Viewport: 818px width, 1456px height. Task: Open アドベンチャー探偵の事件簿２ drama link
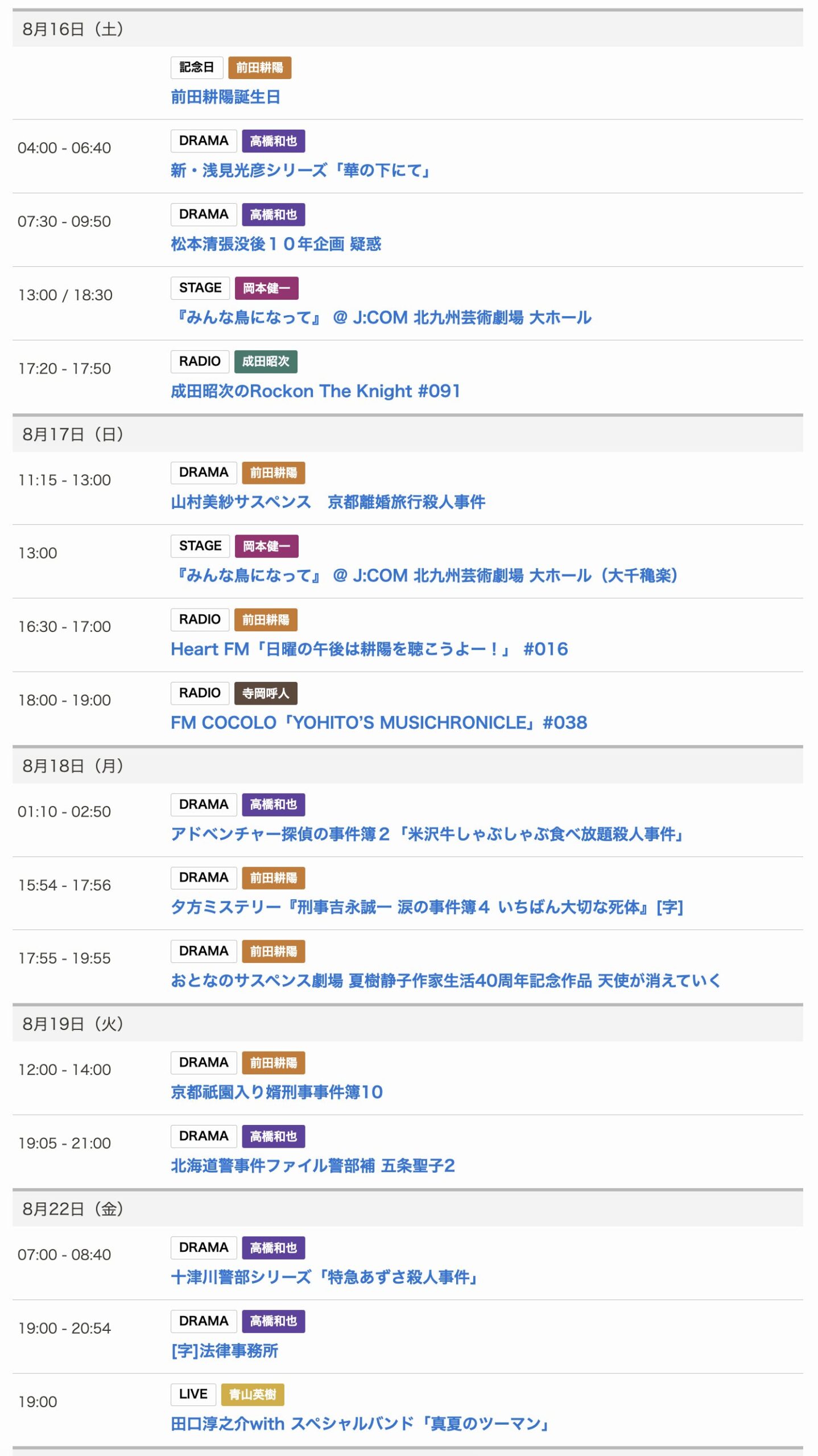tap(427, 834)
